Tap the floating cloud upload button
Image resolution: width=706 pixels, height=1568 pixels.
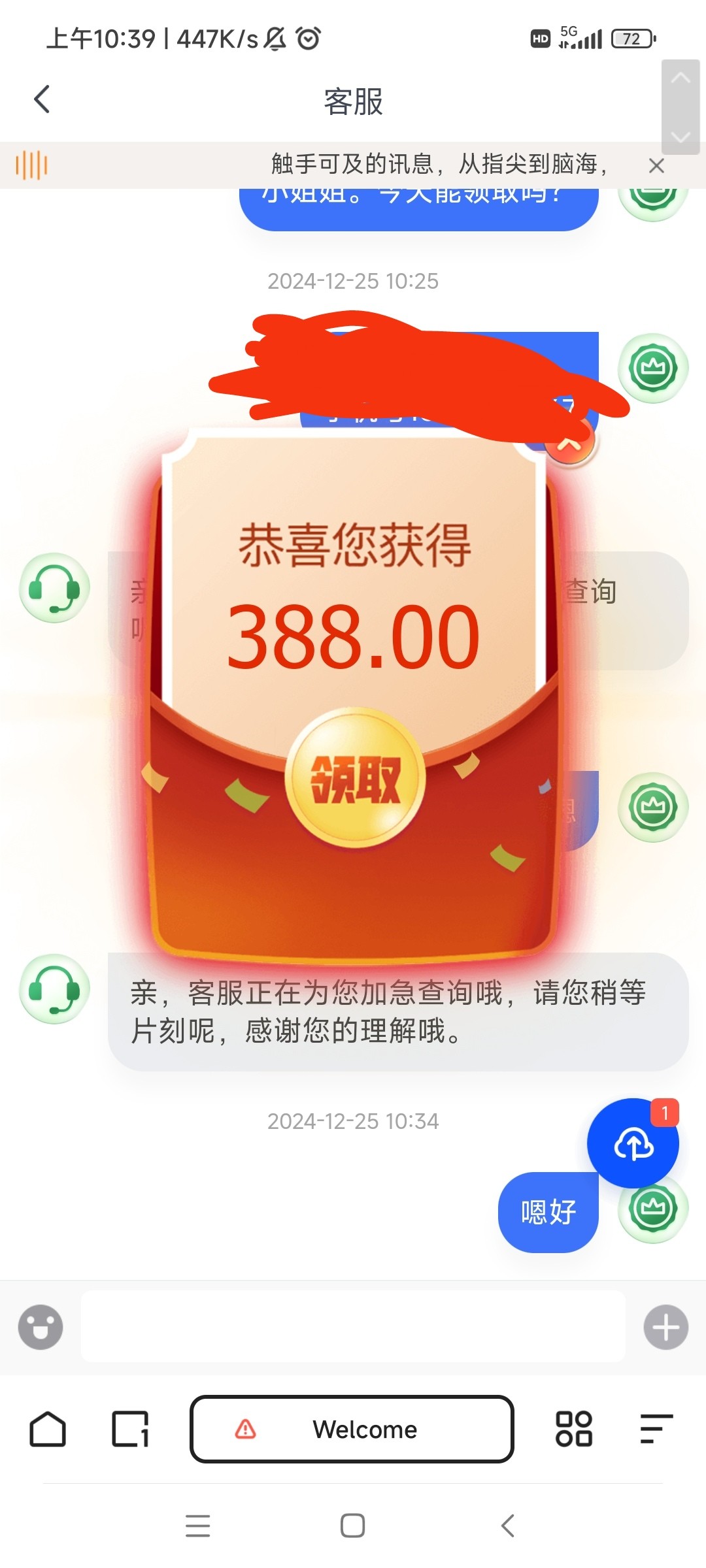pyautogui.click(x=633, y=1143)
